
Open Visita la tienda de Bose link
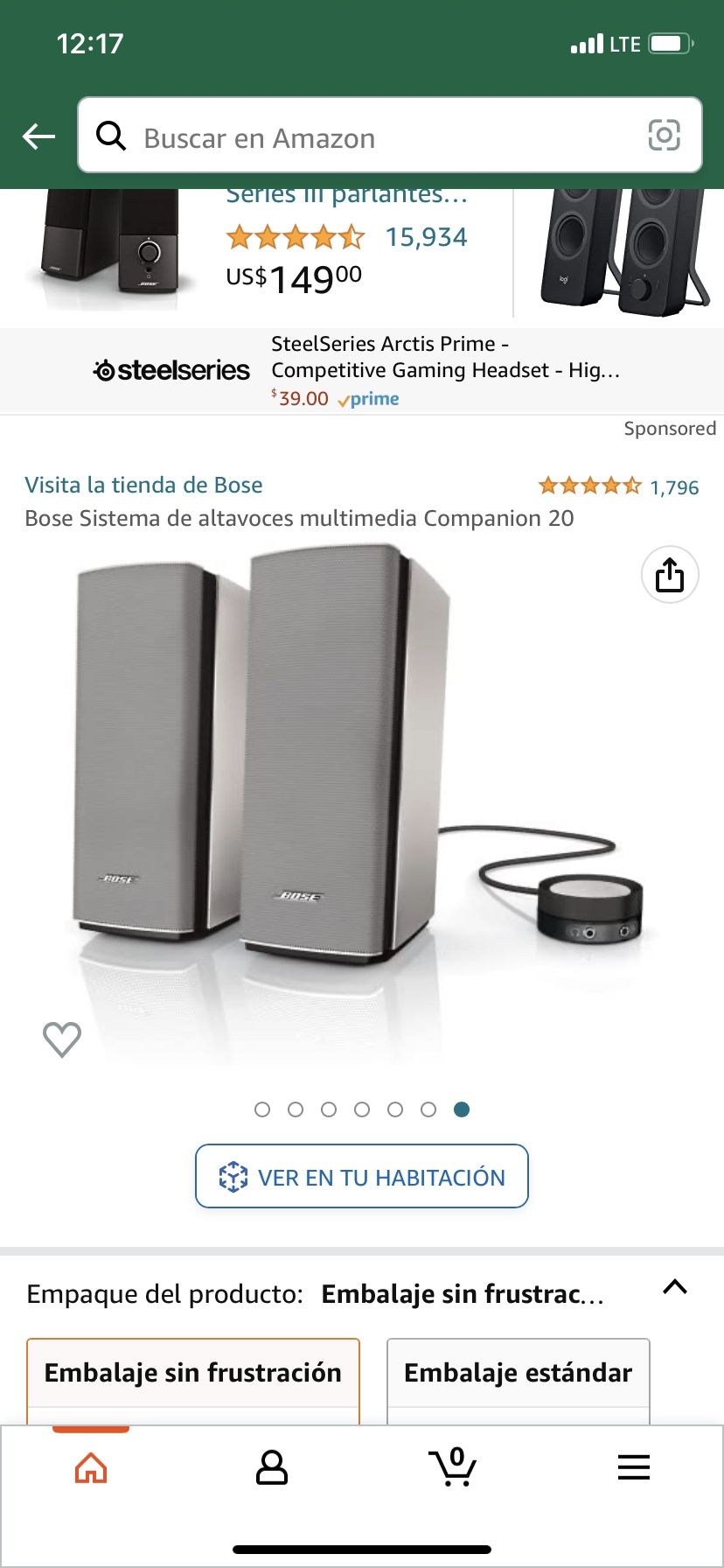pos(144,485)
